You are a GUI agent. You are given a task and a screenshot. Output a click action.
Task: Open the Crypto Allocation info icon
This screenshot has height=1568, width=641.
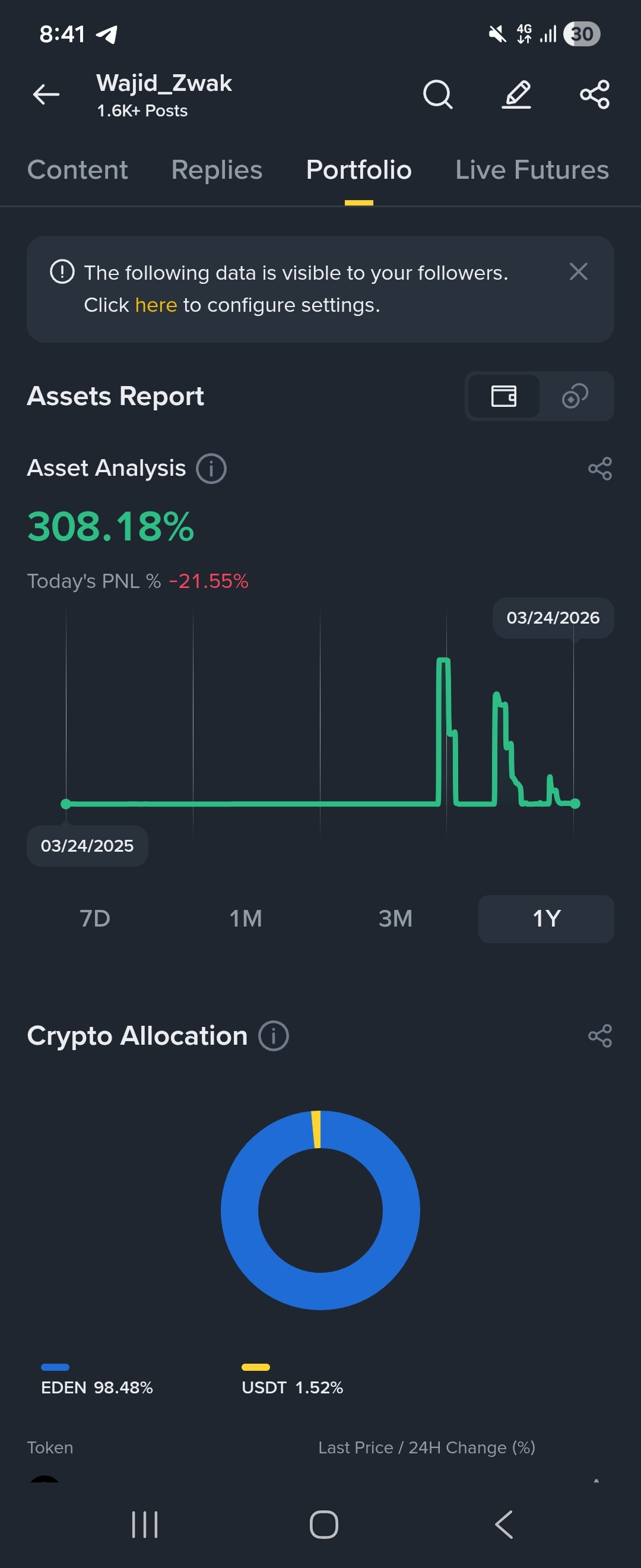274,1036
